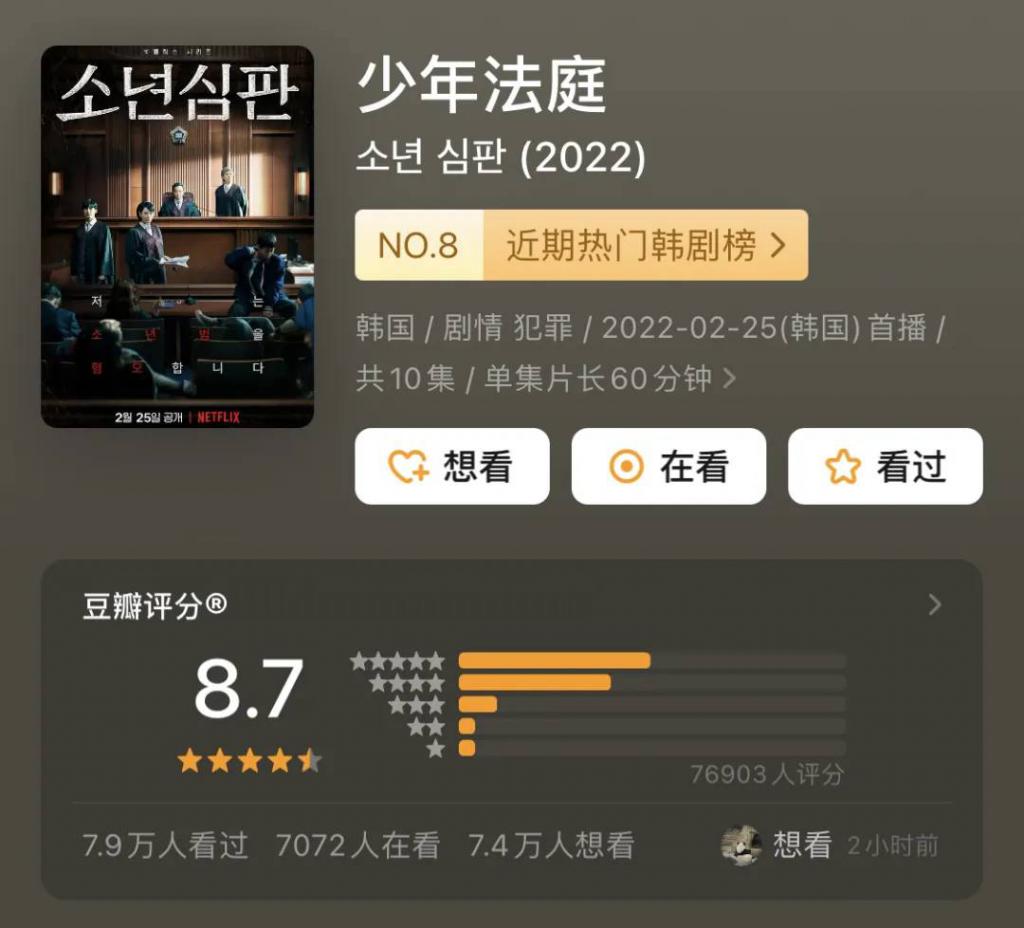View the friend who marked 想看
The height and width of the screenshot is (928, 1024).
[x=742, y=846]
